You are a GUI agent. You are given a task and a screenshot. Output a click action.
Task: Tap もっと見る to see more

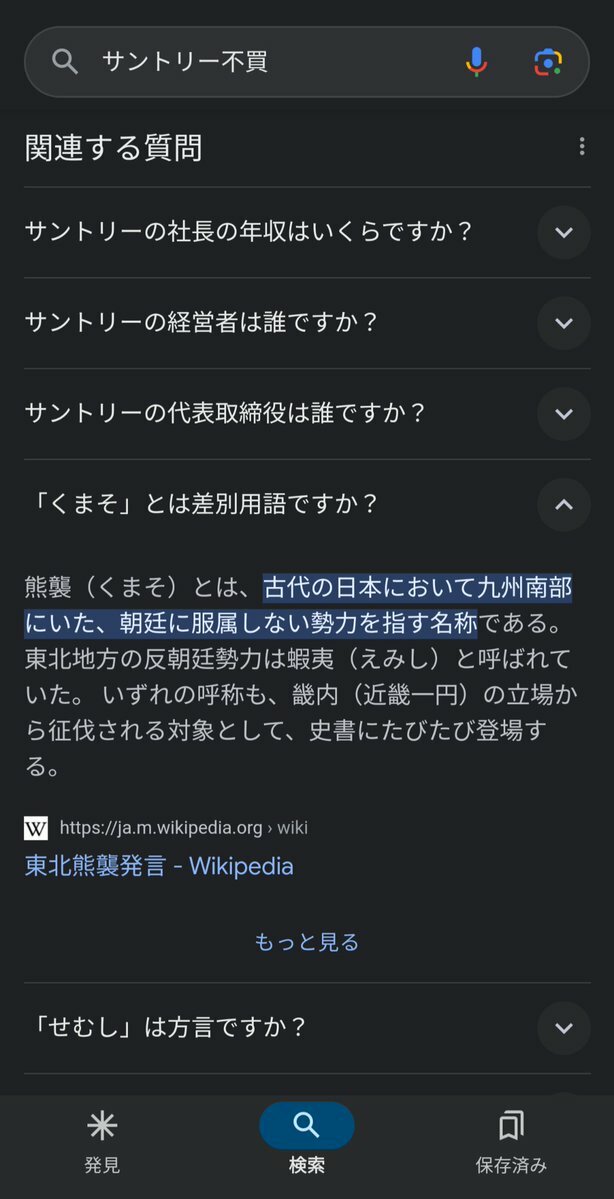pyautogui.click(x=306, y=941)
